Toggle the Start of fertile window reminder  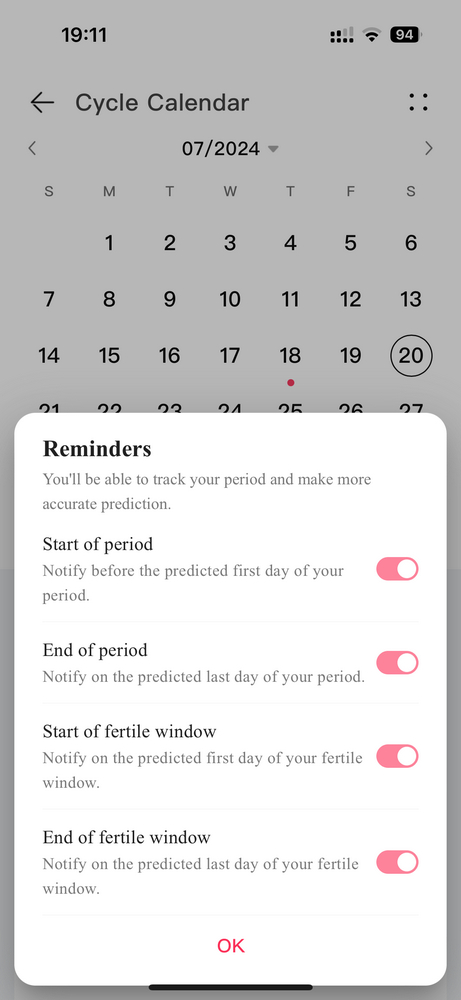pos(397,756)
